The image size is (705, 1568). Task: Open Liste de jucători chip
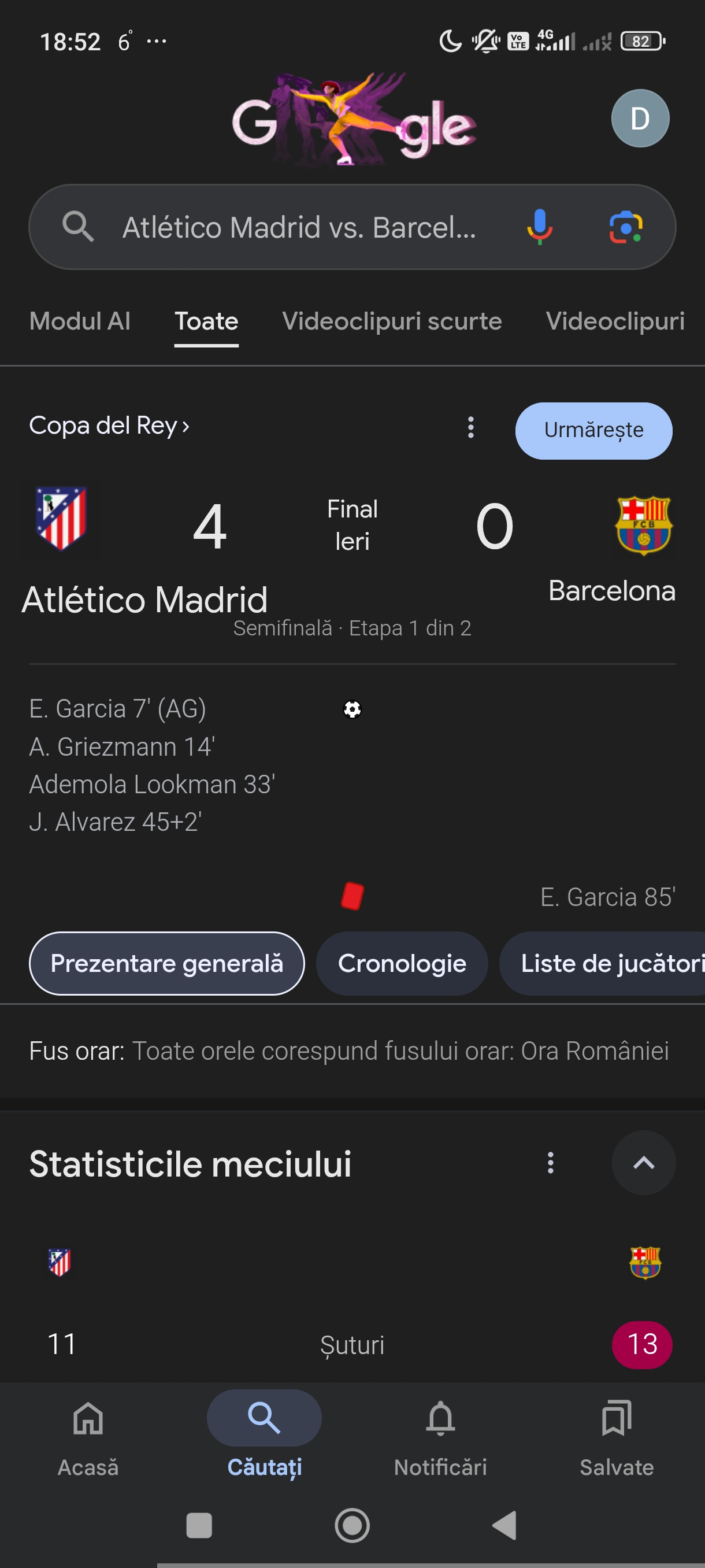coord(608,963)
